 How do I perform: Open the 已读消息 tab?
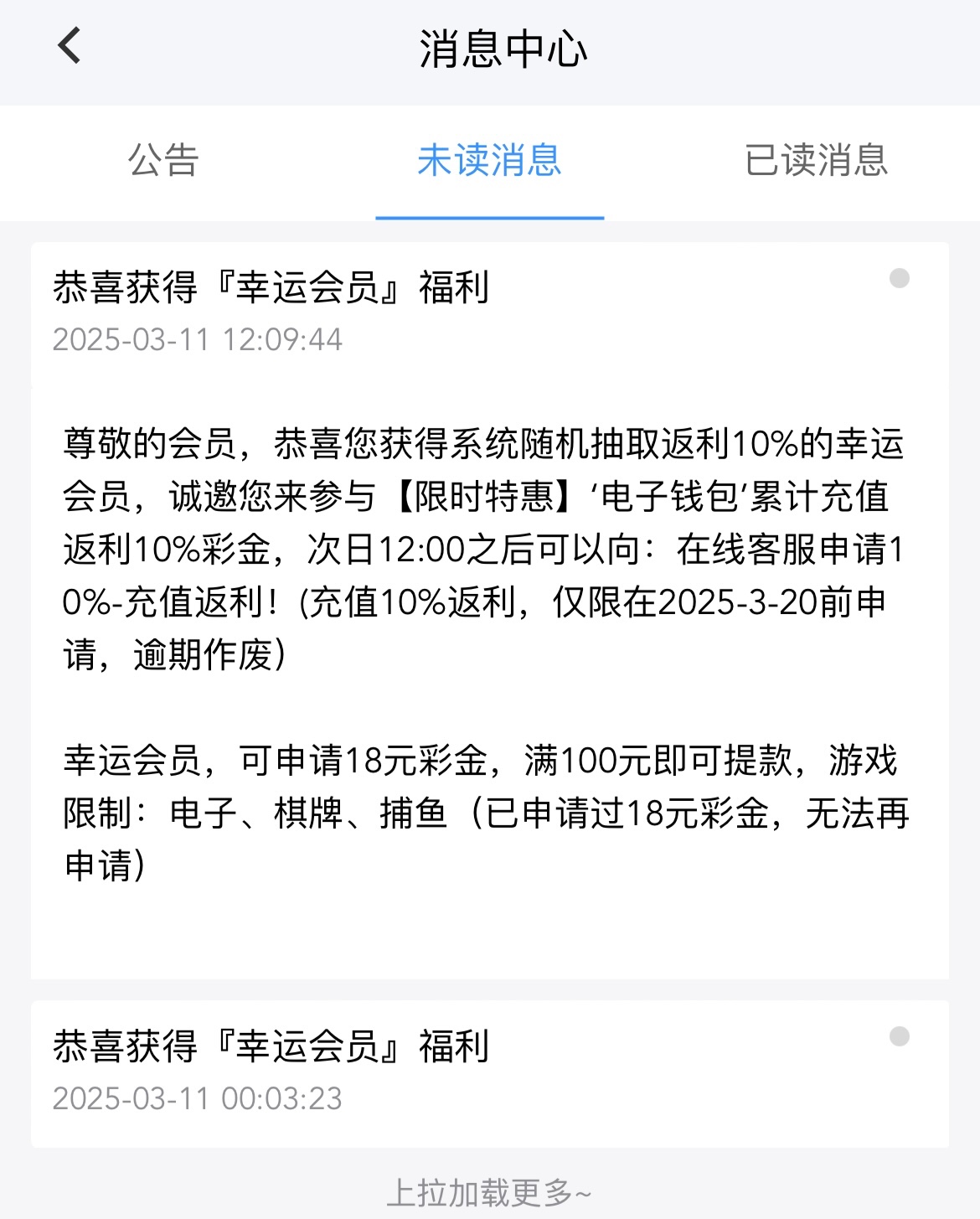[816, 160]
